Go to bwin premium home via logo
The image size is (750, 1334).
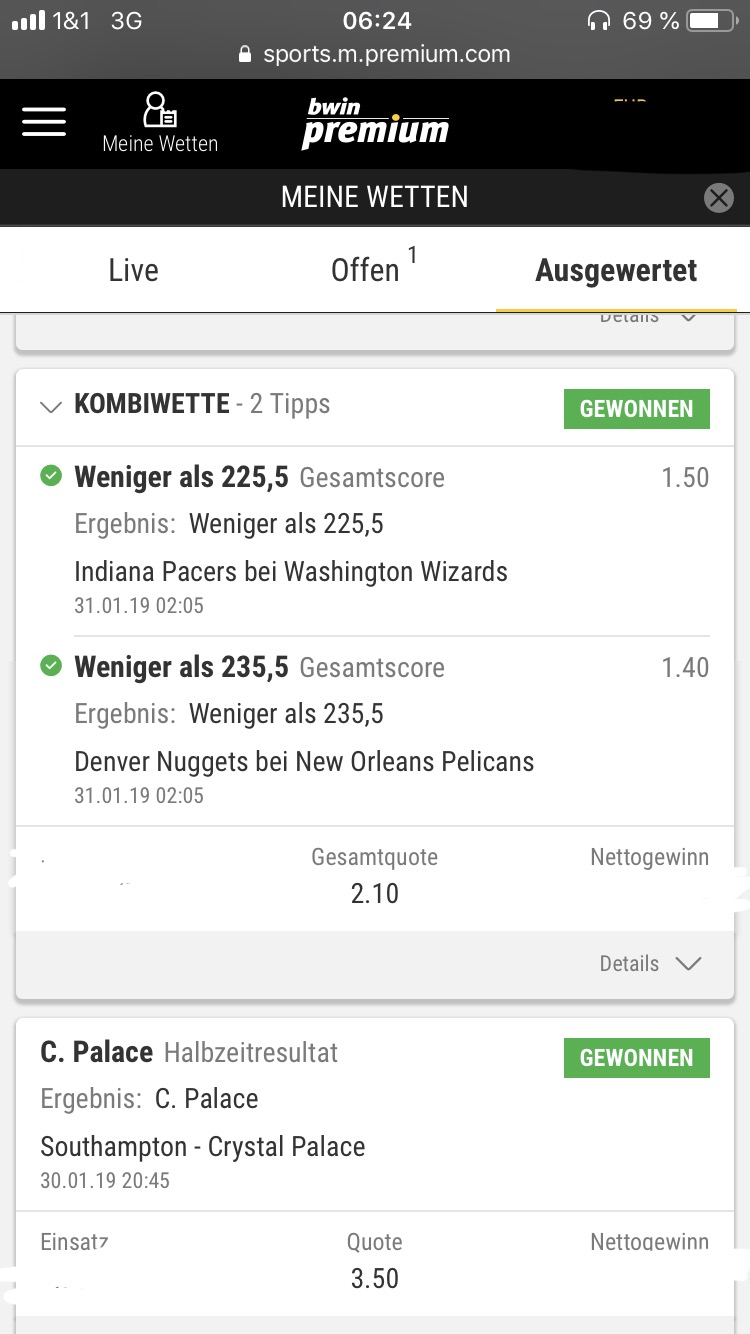tap(375, 124)
